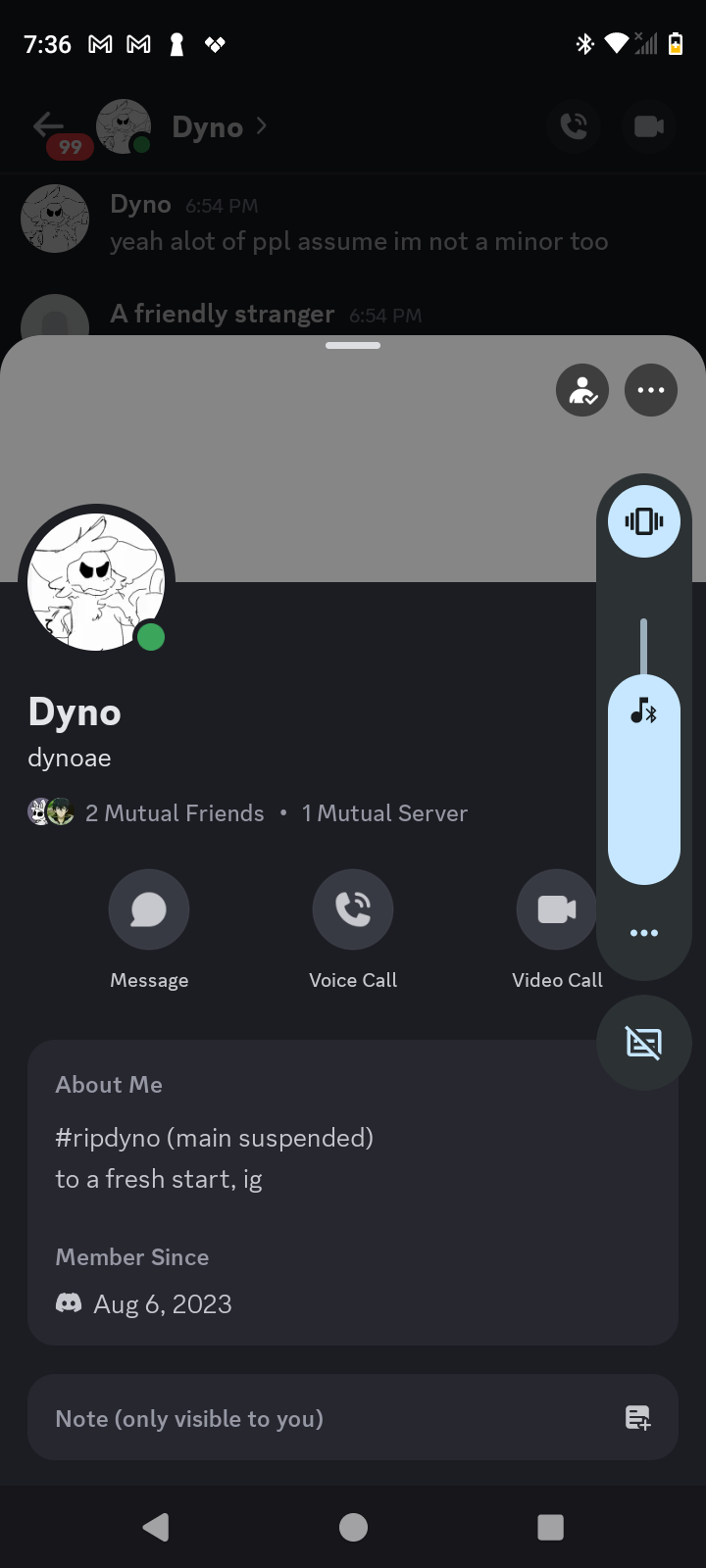Message Dyno from the profile sheet

point(149,909)
